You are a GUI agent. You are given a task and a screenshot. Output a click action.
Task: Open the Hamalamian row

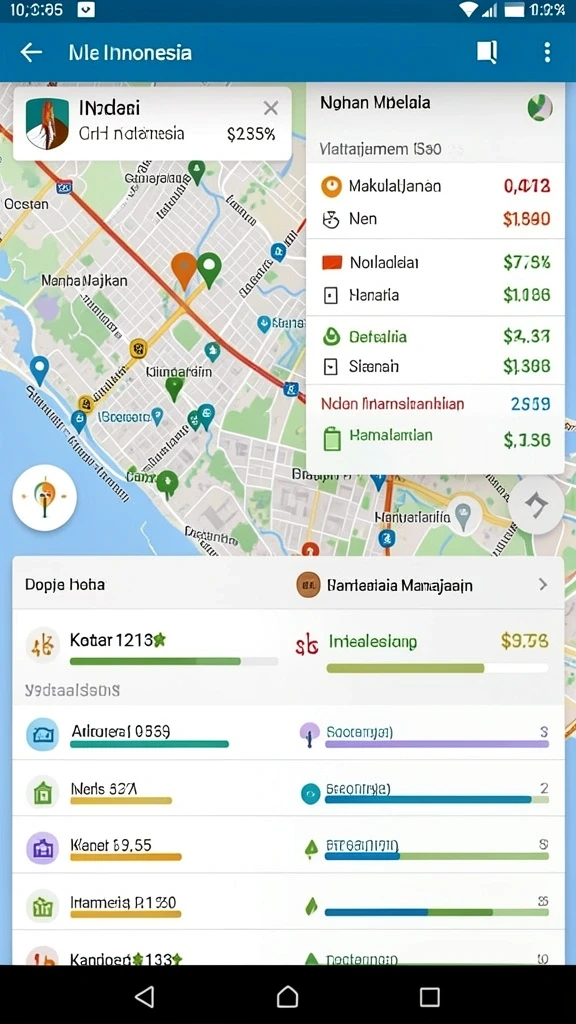click(x=435, y=438)
